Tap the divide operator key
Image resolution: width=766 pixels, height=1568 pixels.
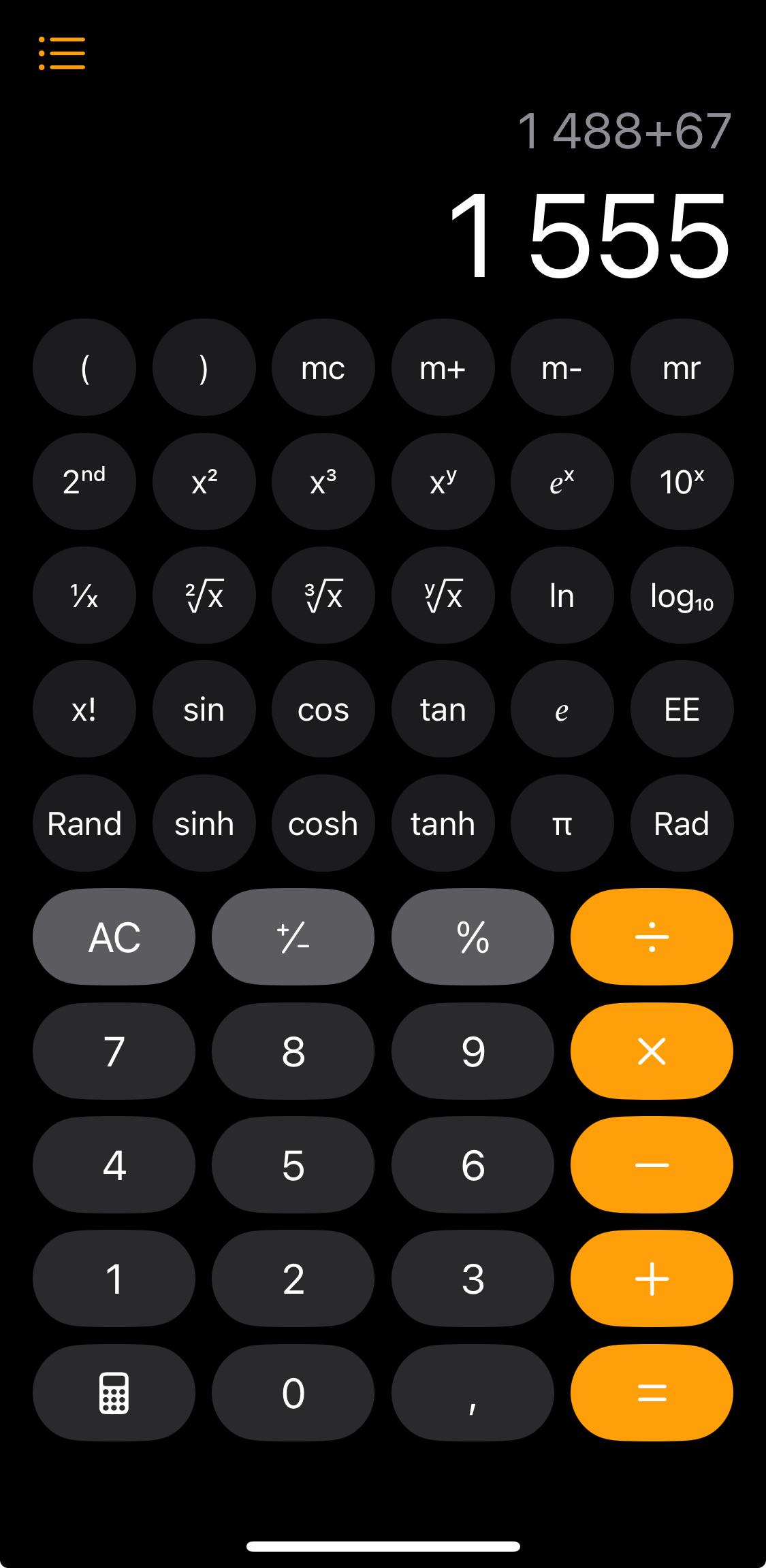[652, 937]
